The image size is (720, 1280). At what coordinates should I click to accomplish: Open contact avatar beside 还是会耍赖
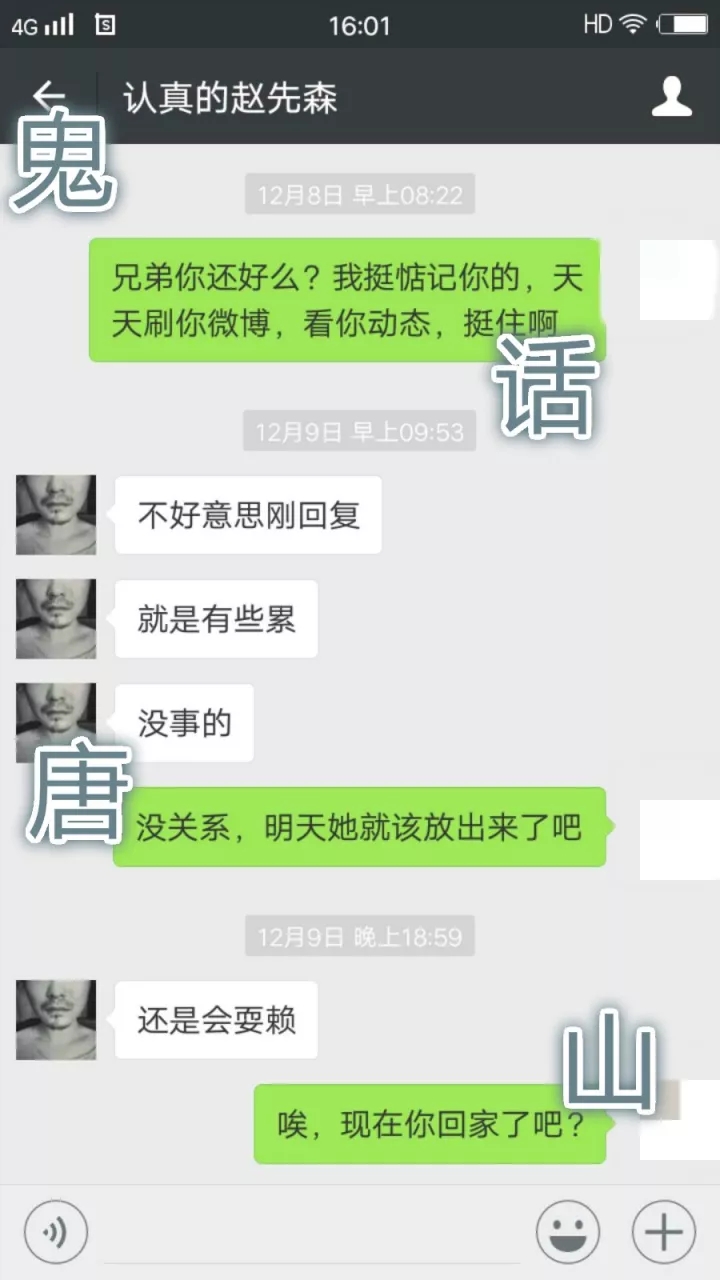56,1020
